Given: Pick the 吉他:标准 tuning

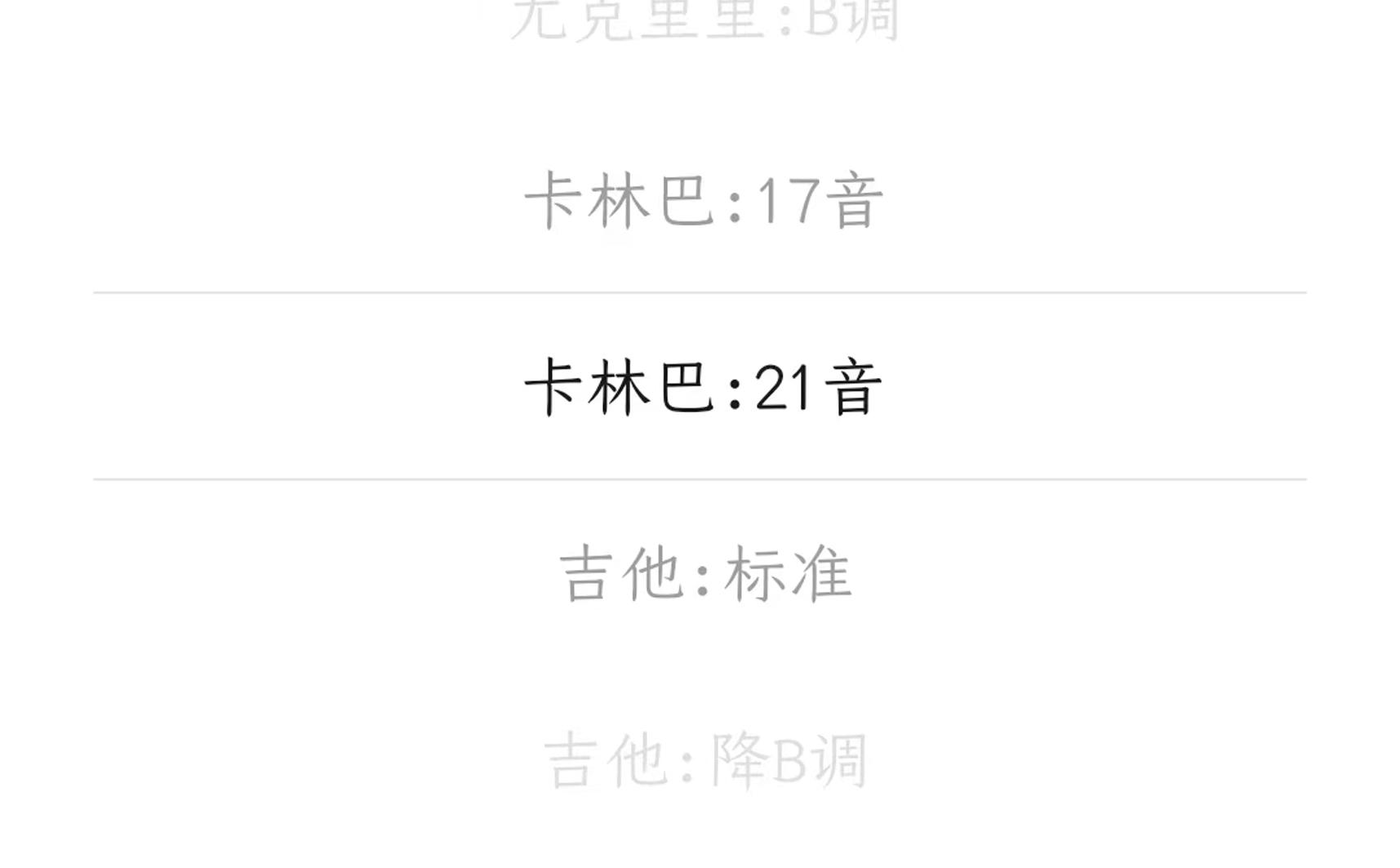Looking at the screenshot, I should (x=705, y=574).
